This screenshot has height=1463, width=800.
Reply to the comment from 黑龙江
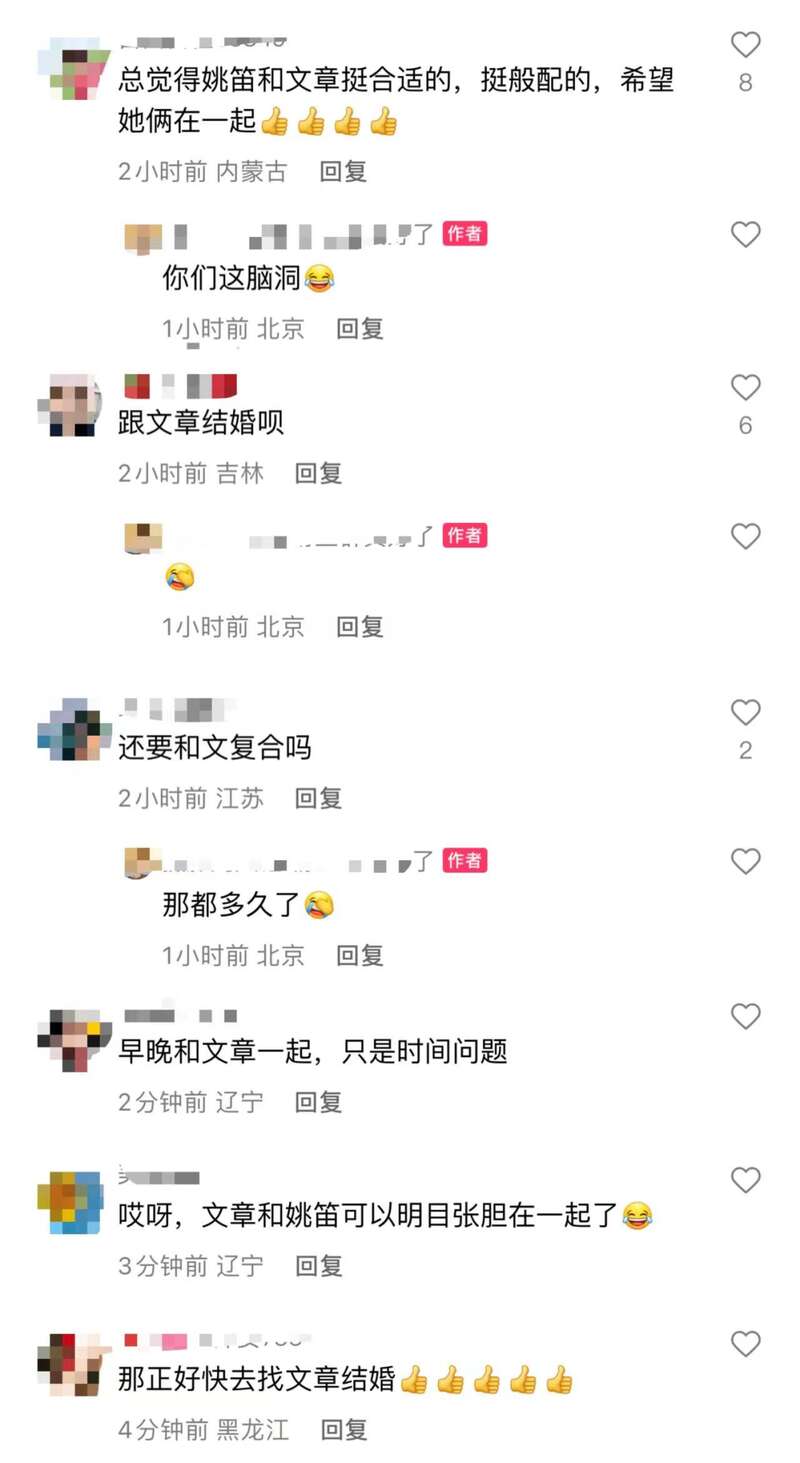pos(343,1430)
